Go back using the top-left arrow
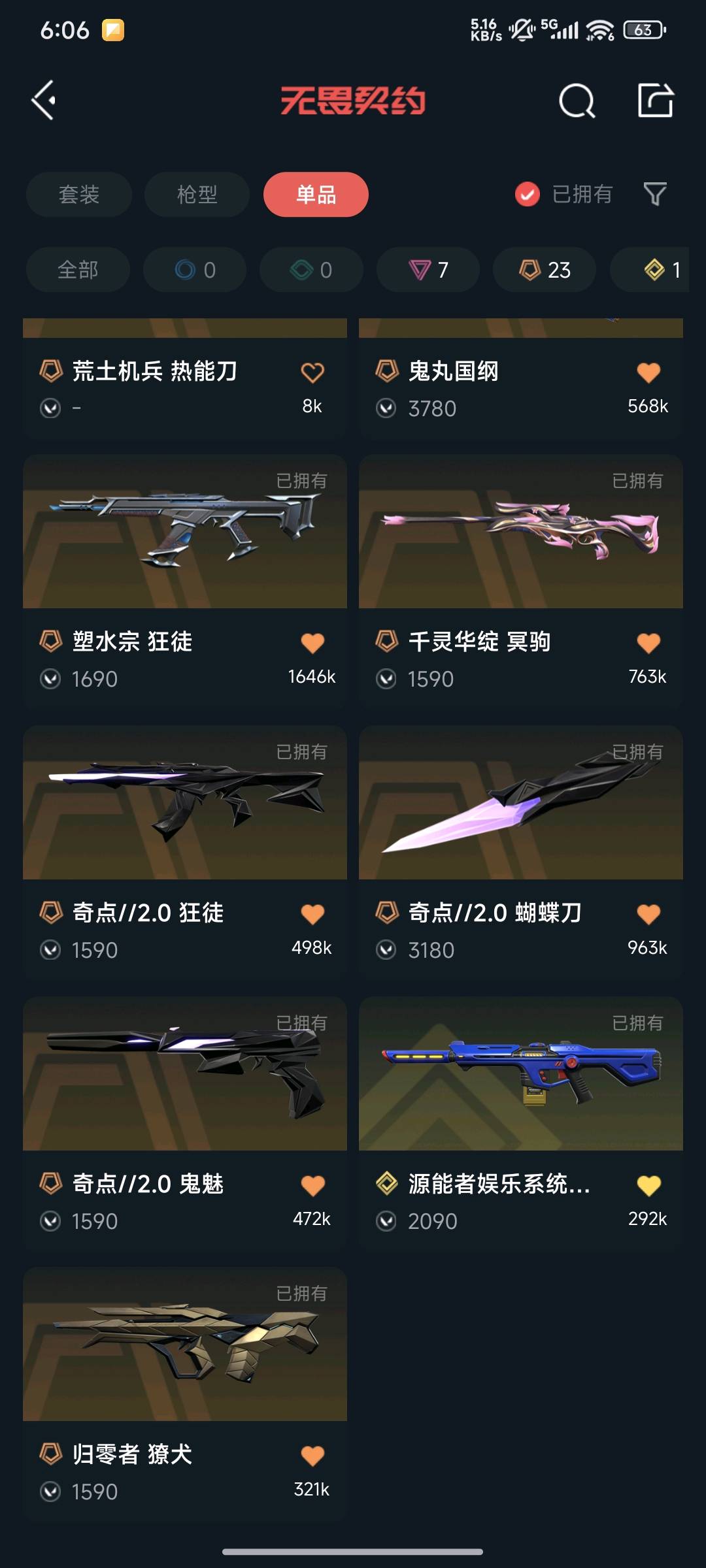 click(44, 101)
